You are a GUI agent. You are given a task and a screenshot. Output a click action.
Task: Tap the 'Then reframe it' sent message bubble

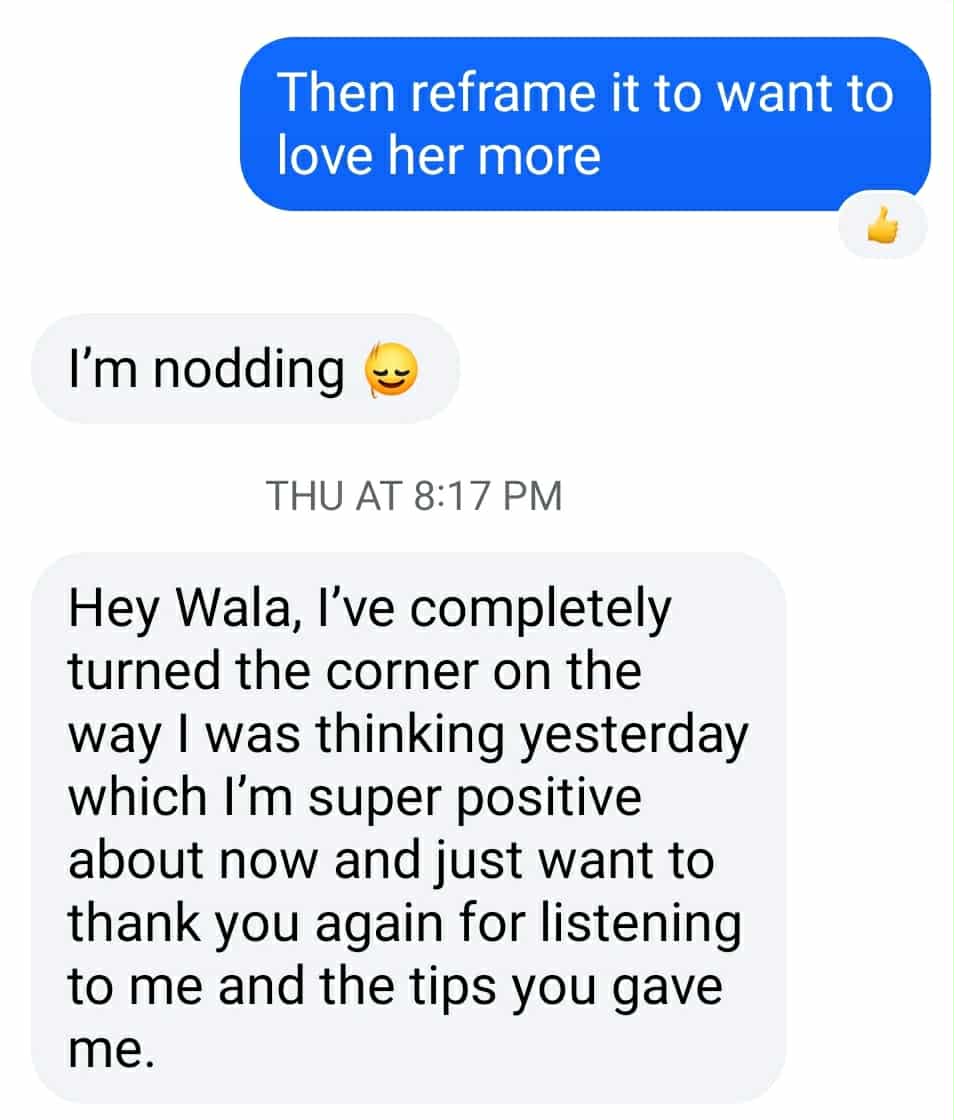(585, 124)
